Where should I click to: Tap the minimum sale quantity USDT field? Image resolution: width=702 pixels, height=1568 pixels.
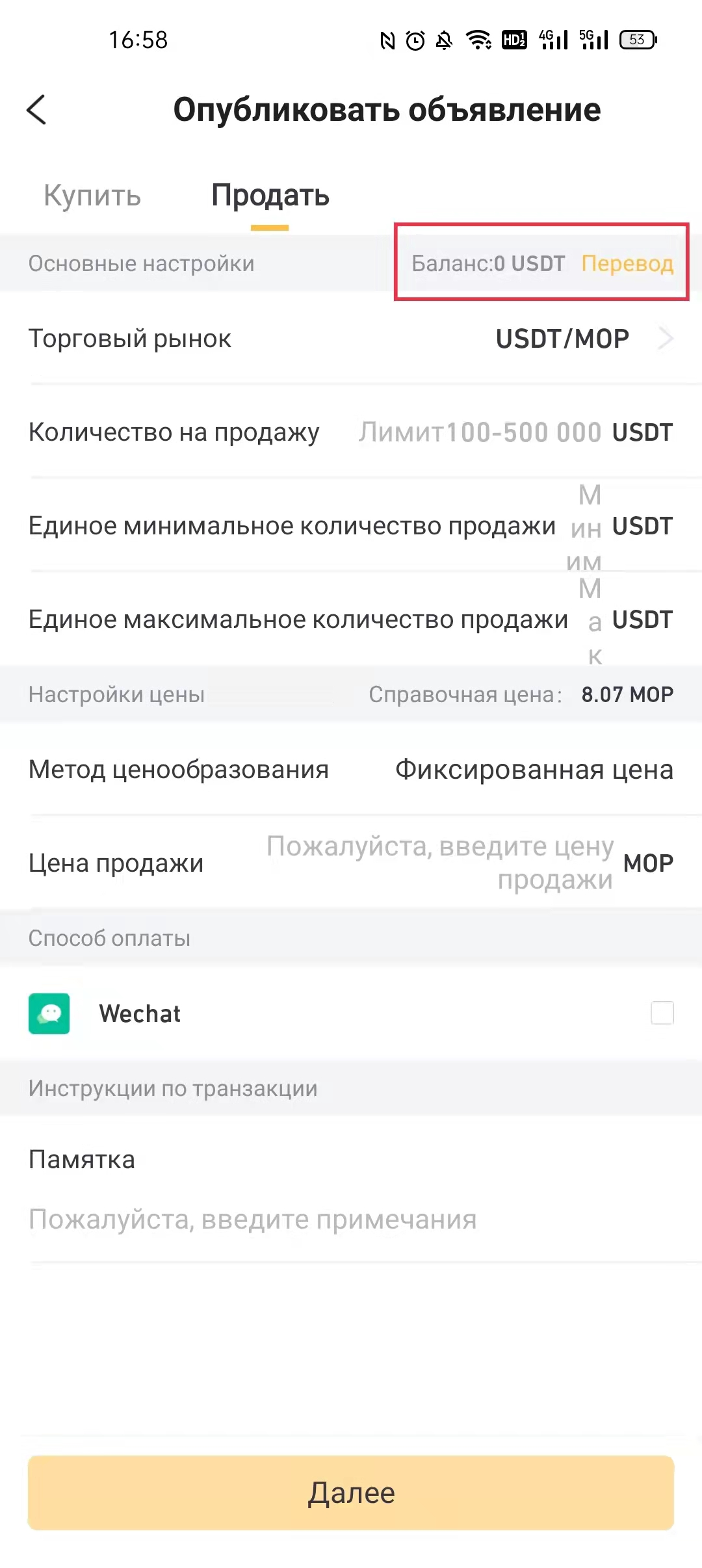pyautogui.click(x=588, y=527)
